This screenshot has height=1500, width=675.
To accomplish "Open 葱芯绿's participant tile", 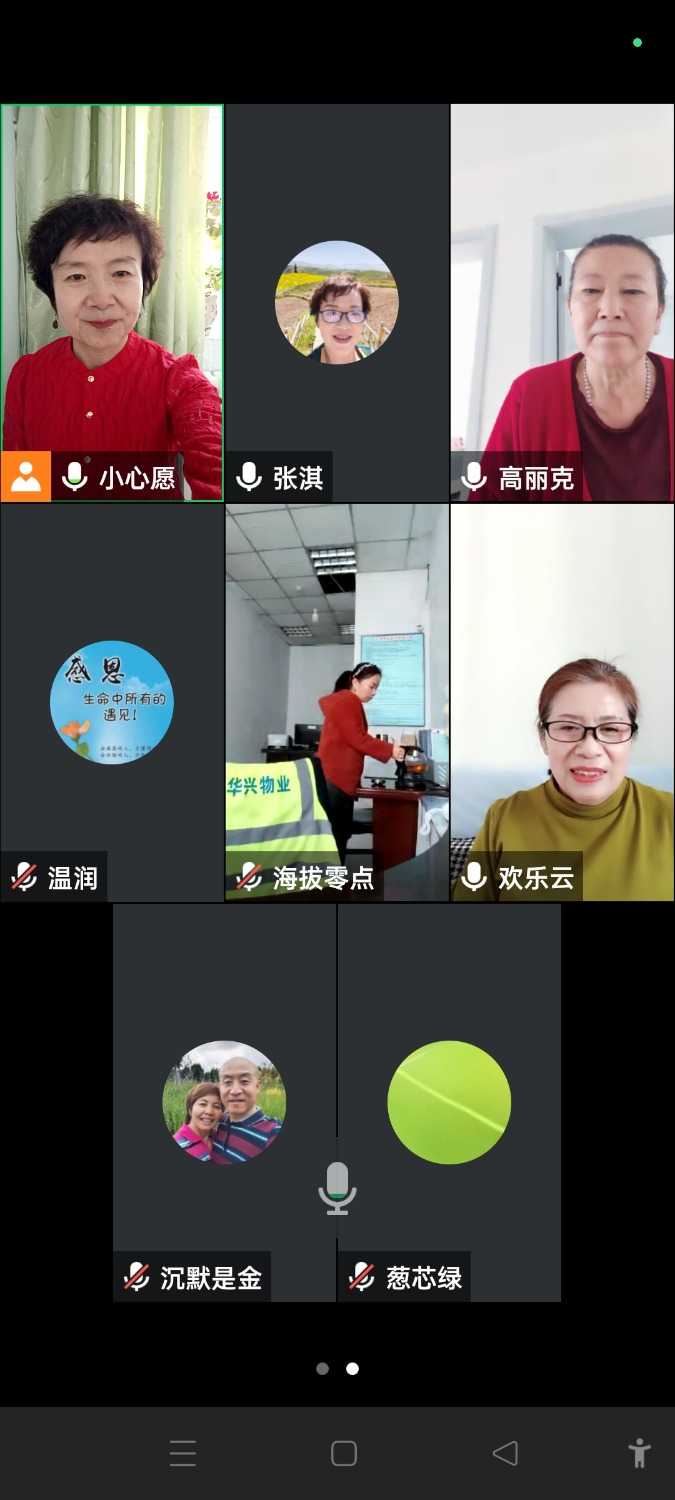I will pyautogui.click(x=449, y=1102).
